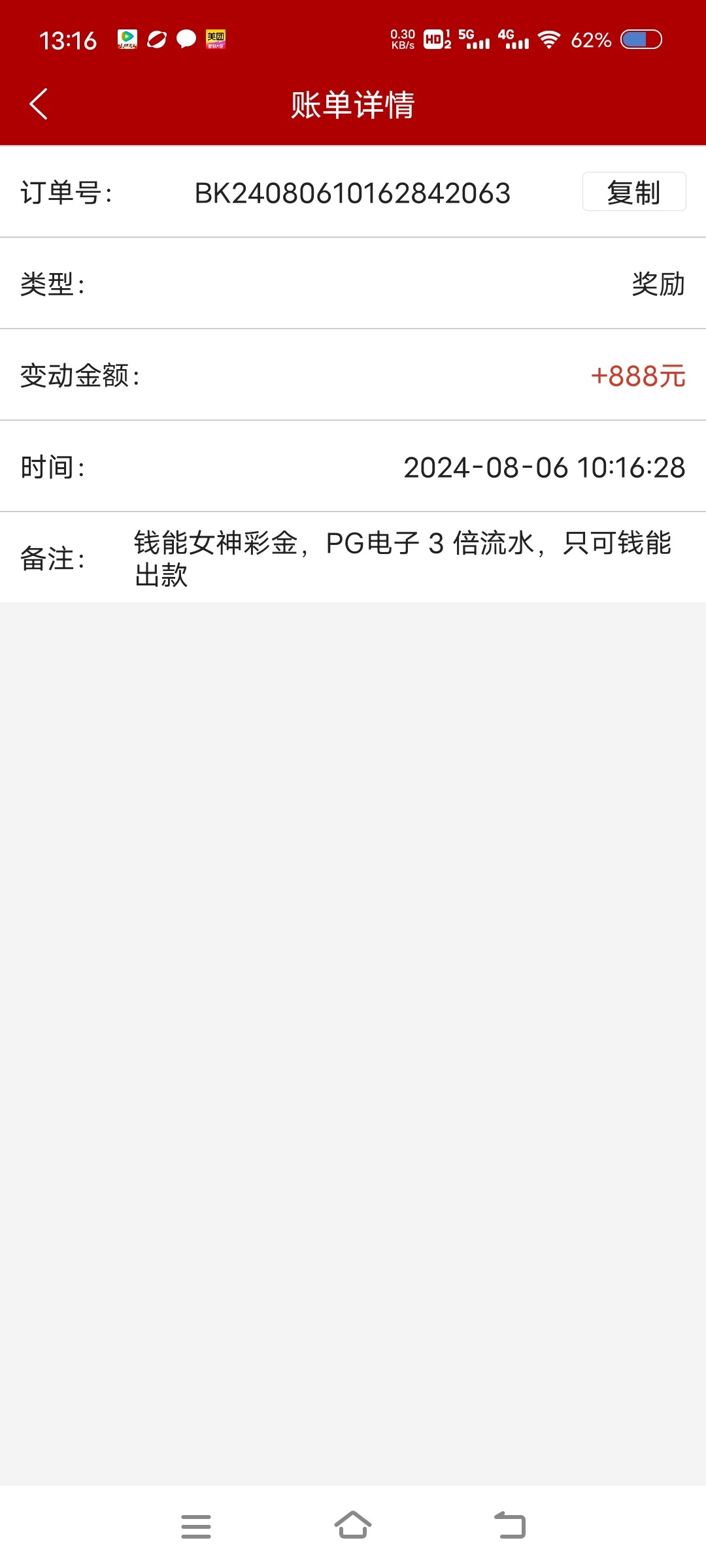Copy the order number with 复制
The image size is (706, 1568).
click(x=633, y=192)
